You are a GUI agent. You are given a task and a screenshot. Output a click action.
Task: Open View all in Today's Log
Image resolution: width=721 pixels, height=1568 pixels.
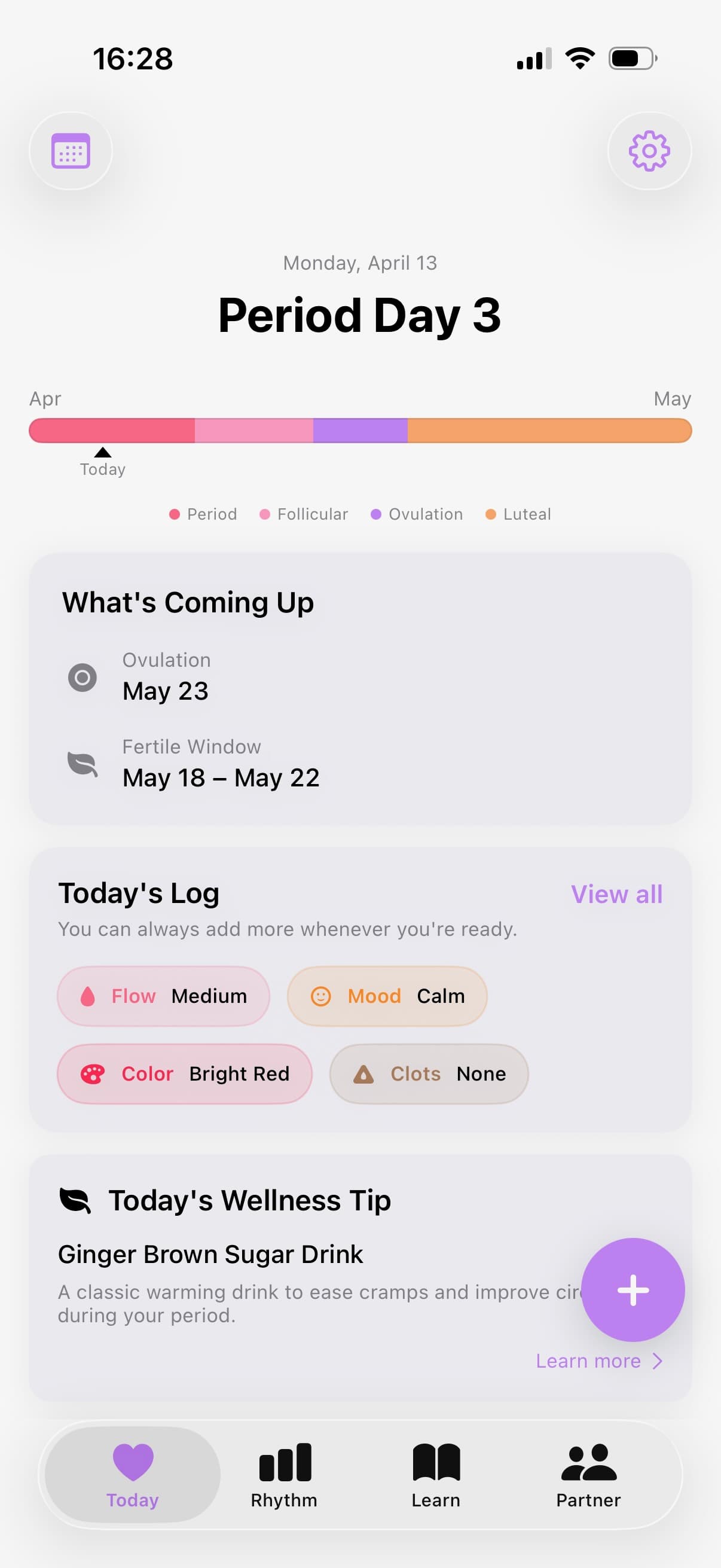[x=616, y=894]
